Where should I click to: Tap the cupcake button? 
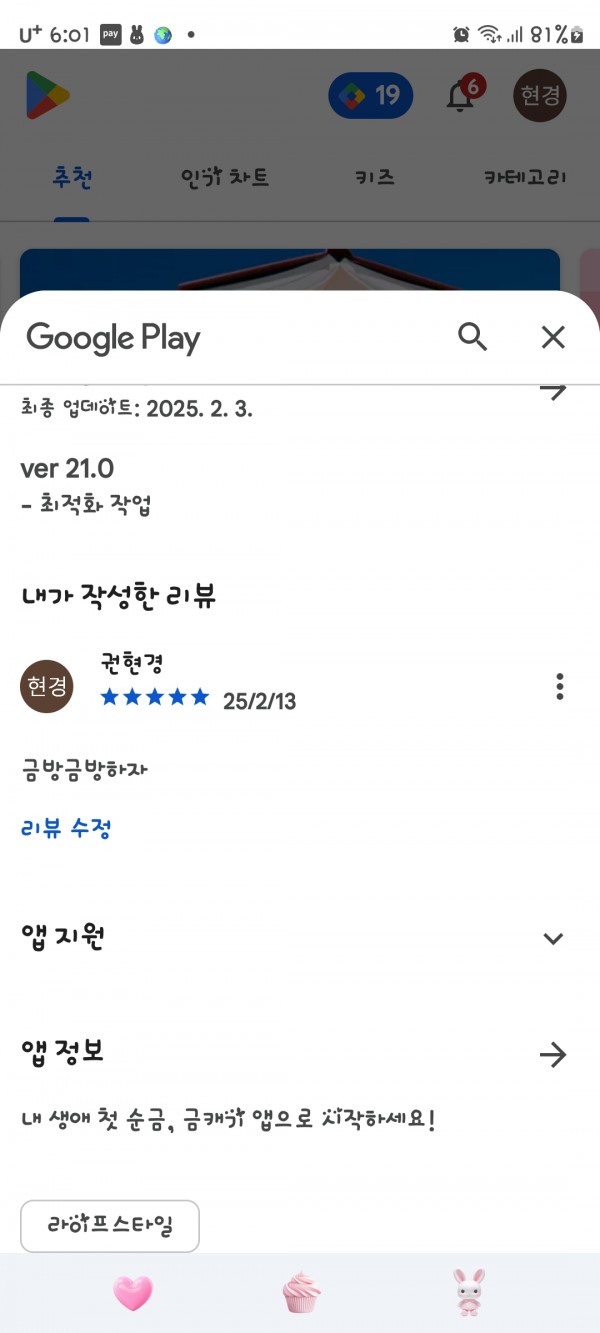(301, 1293)
